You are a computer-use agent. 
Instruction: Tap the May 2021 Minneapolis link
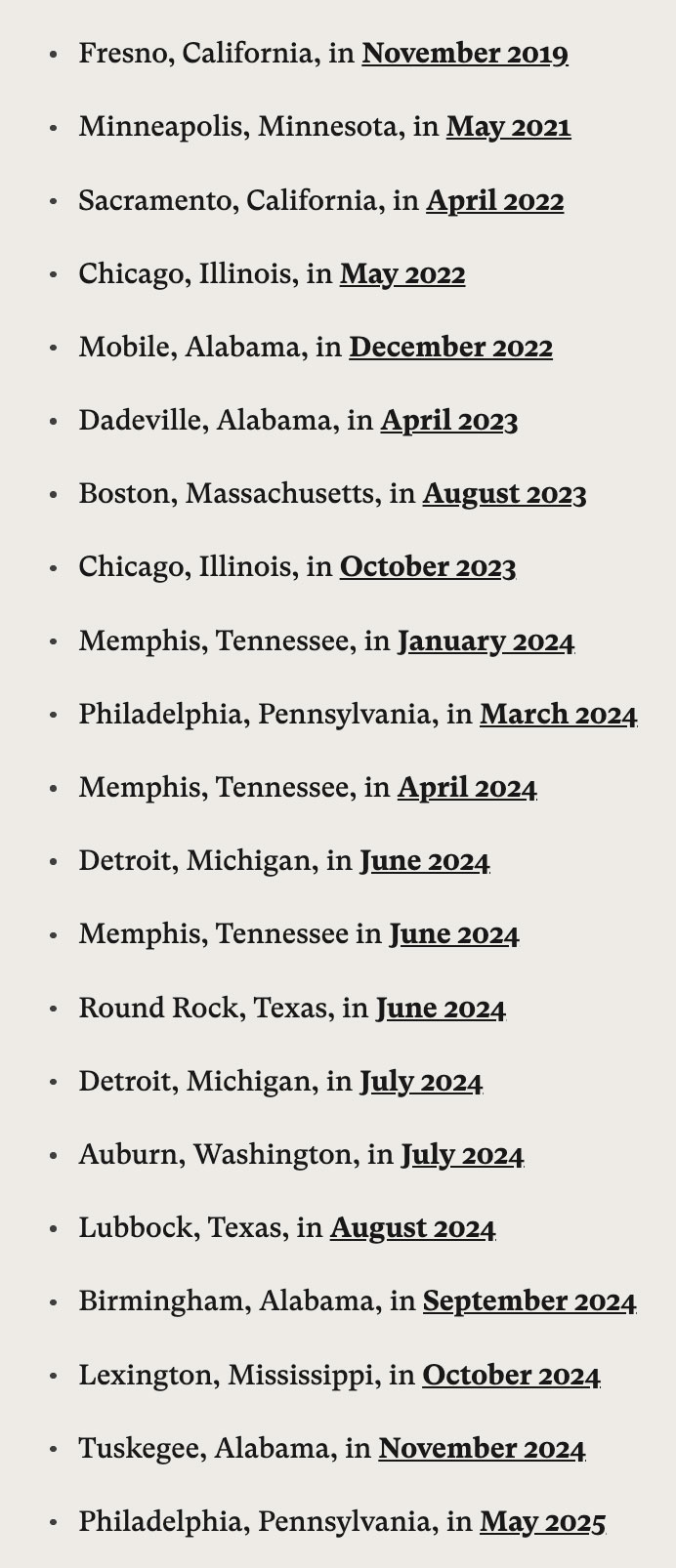[x=508, y=127]
